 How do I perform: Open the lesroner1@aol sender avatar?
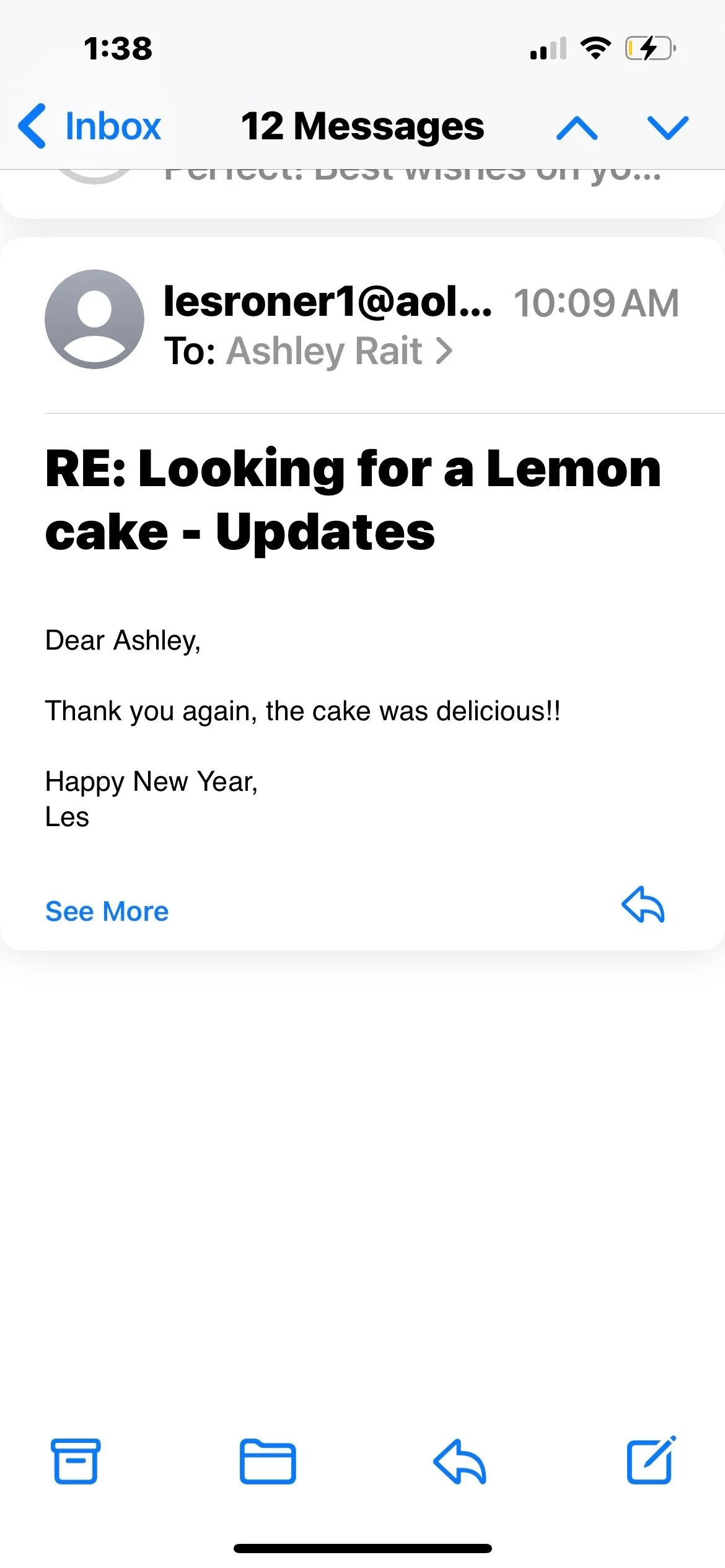94,319
